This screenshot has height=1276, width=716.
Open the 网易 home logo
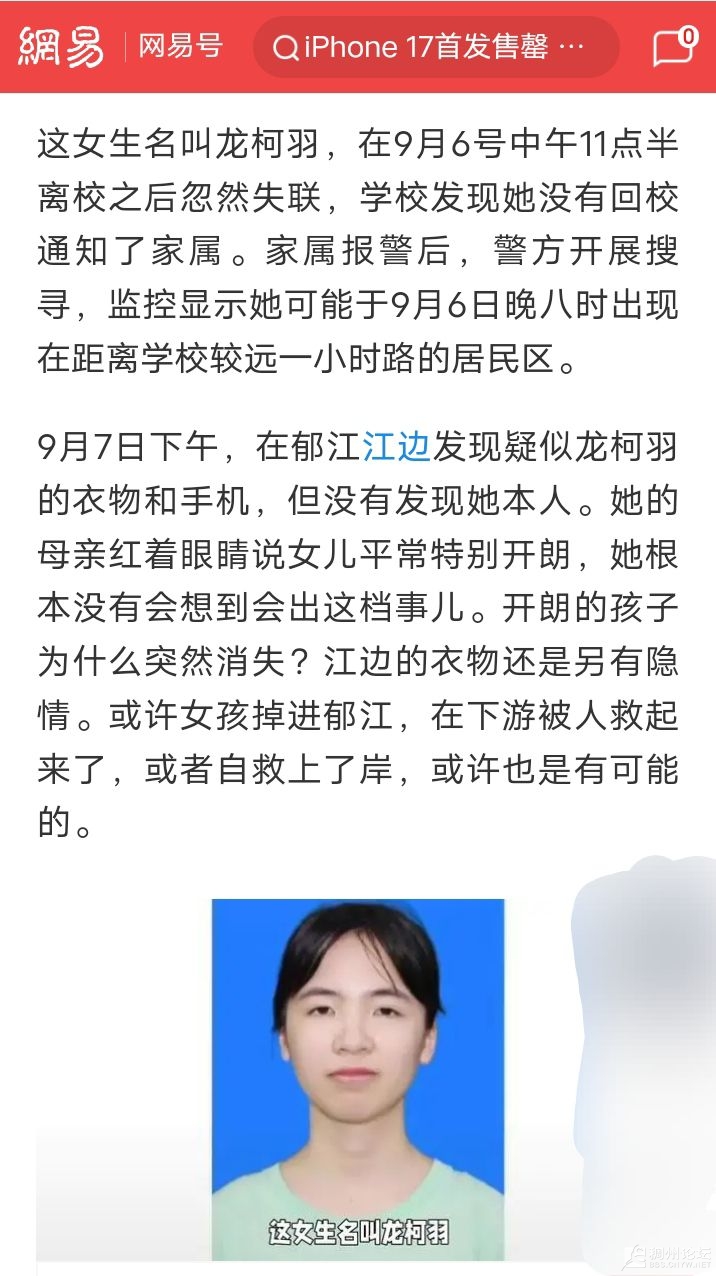click(x=62, y=46)
